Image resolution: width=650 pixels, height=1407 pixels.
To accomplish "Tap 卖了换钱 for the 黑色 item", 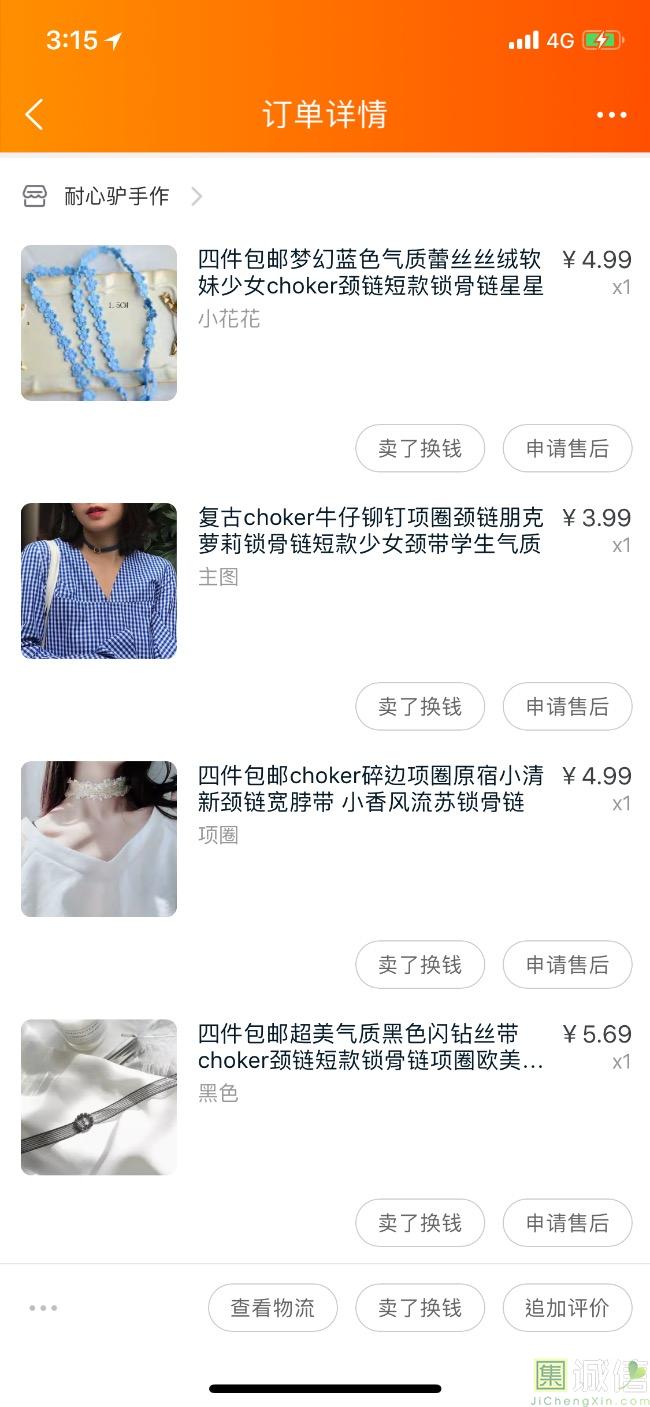I will click(x=420, y=1222).
